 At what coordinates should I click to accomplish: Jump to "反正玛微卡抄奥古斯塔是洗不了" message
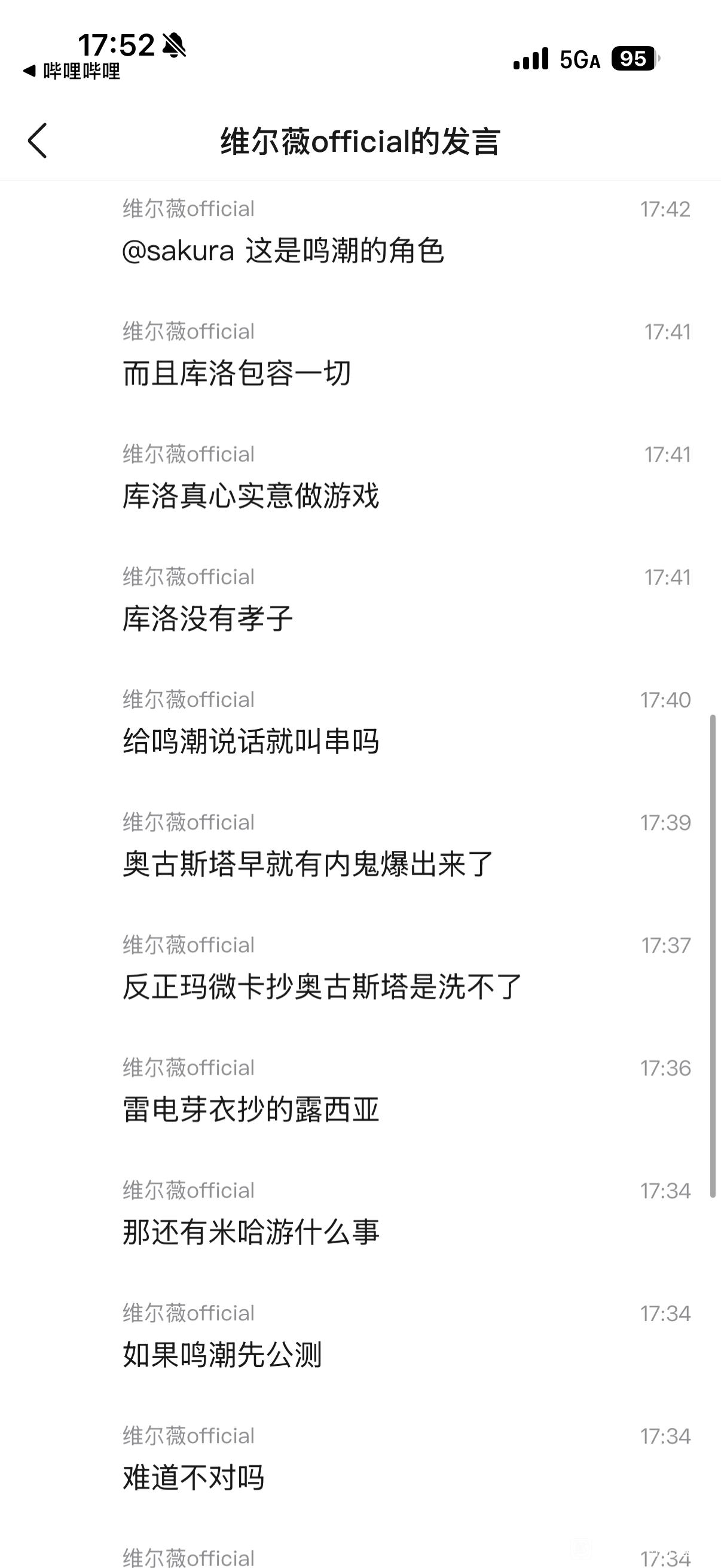point(322,987)
